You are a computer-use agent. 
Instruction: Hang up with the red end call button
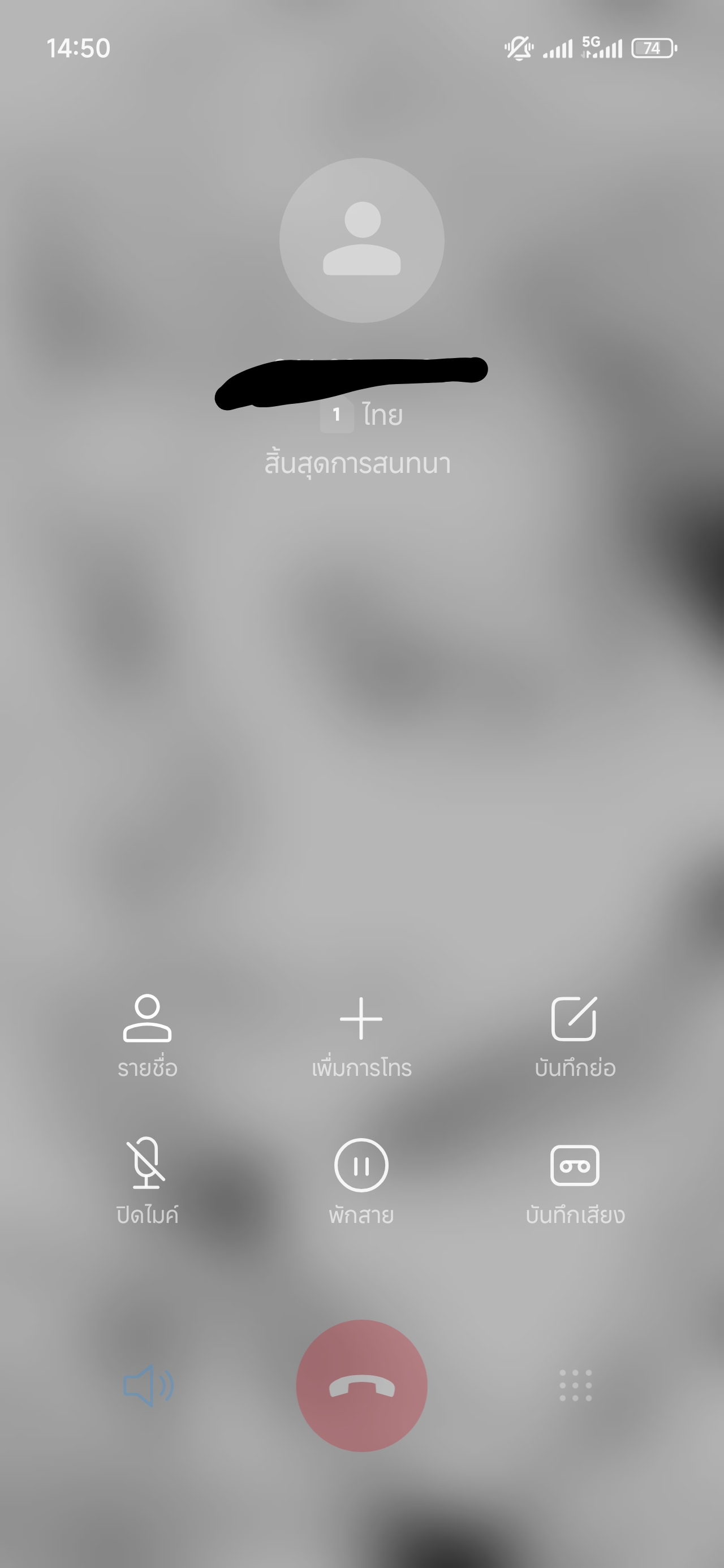coord(361,1385)
